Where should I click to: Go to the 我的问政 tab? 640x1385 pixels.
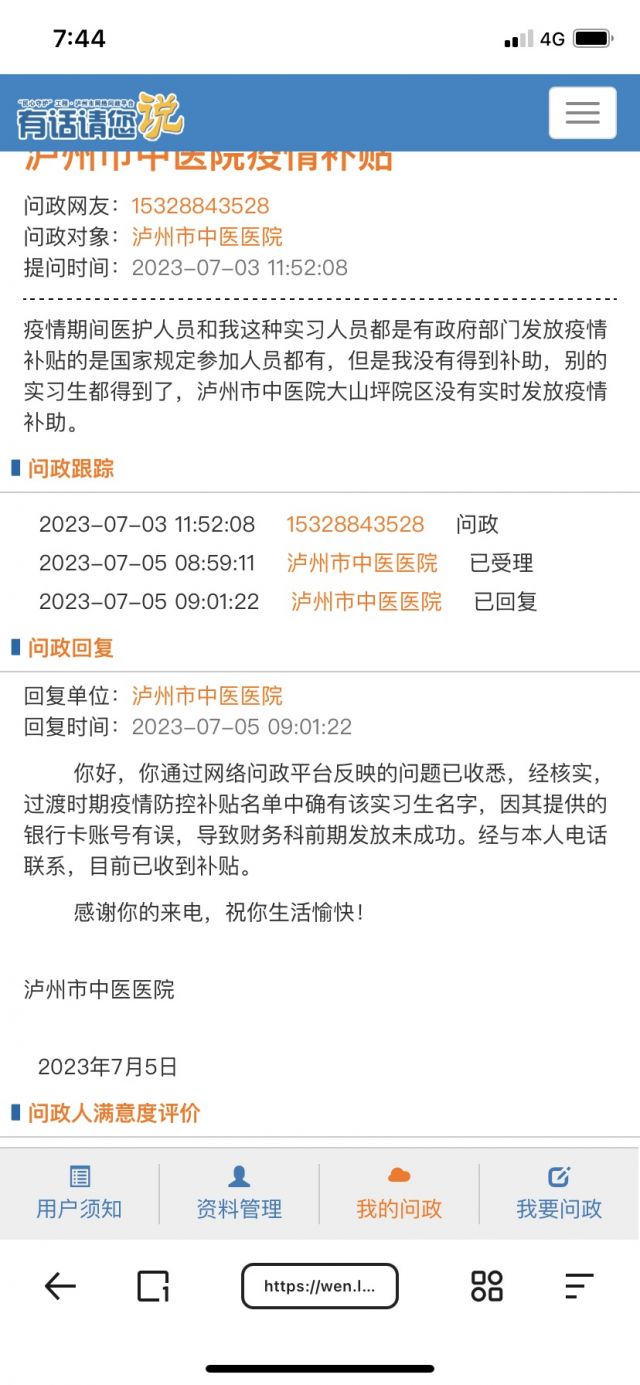[399, 1192]
